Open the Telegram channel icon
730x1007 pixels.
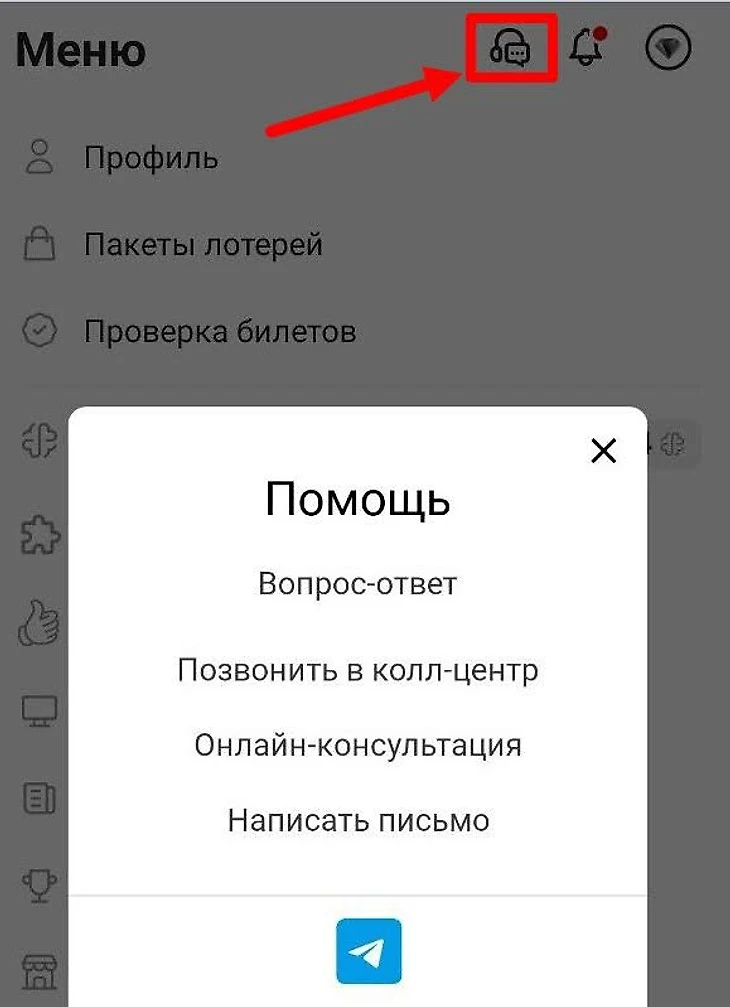coord(368,951)
